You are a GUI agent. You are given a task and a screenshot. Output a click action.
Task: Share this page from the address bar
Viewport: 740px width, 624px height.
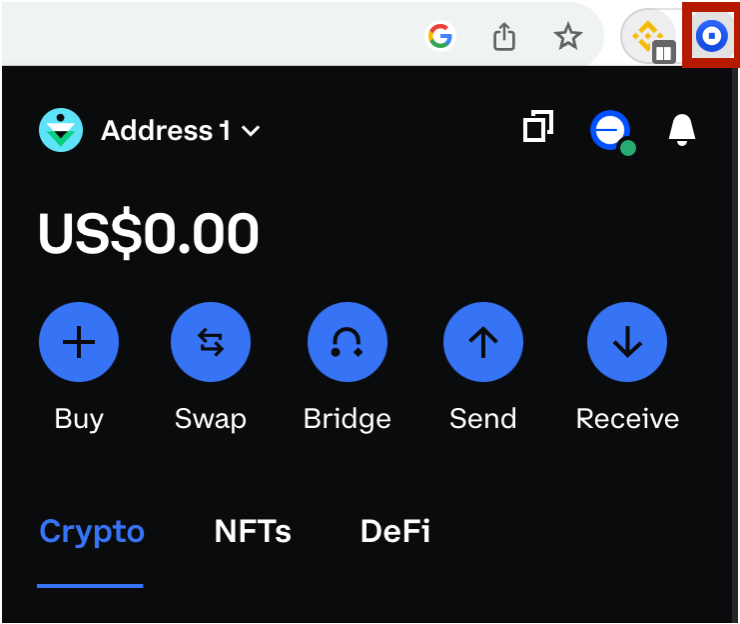click(505, 38)
